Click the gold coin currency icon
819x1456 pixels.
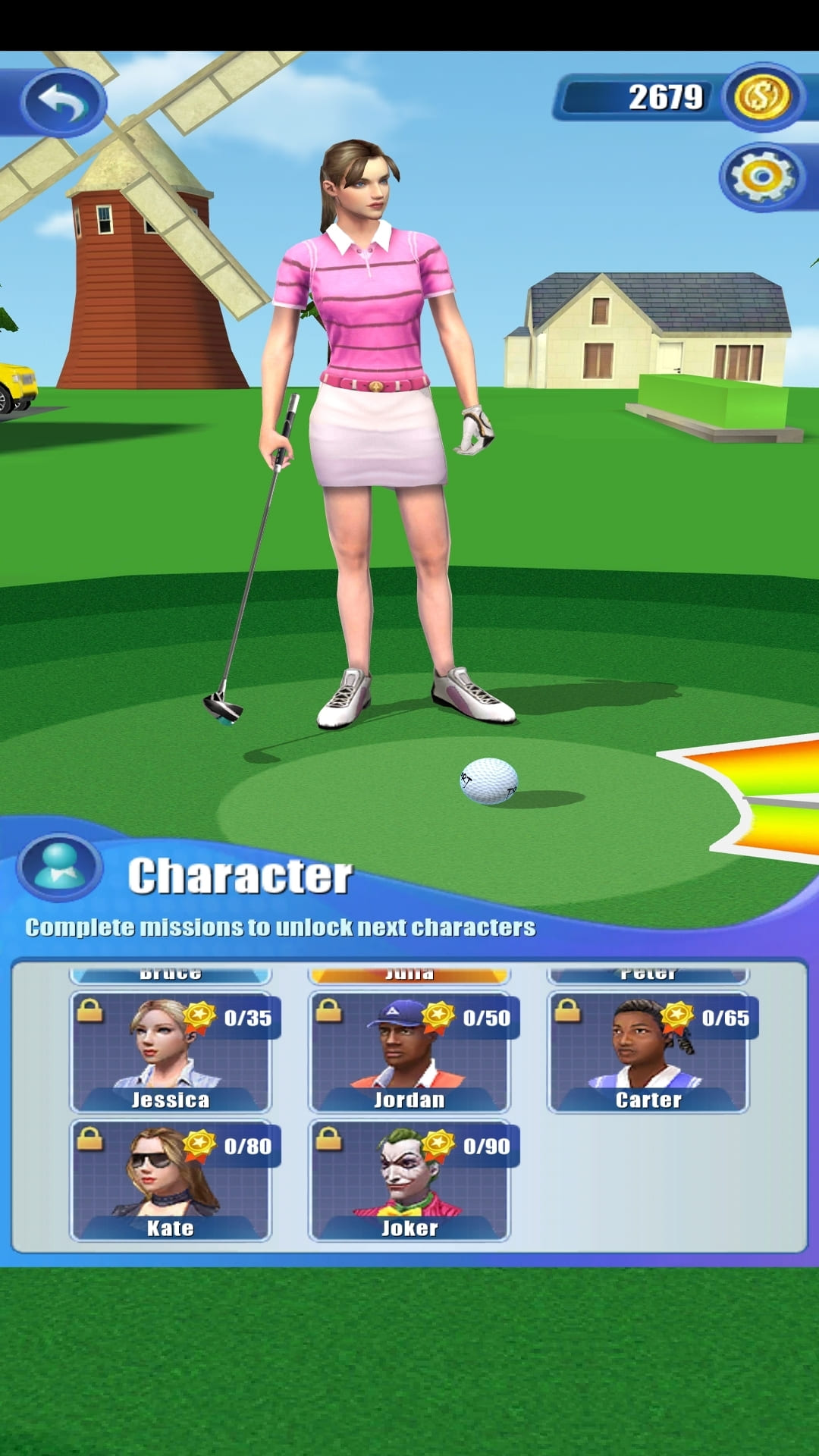[x=761, y=97]
